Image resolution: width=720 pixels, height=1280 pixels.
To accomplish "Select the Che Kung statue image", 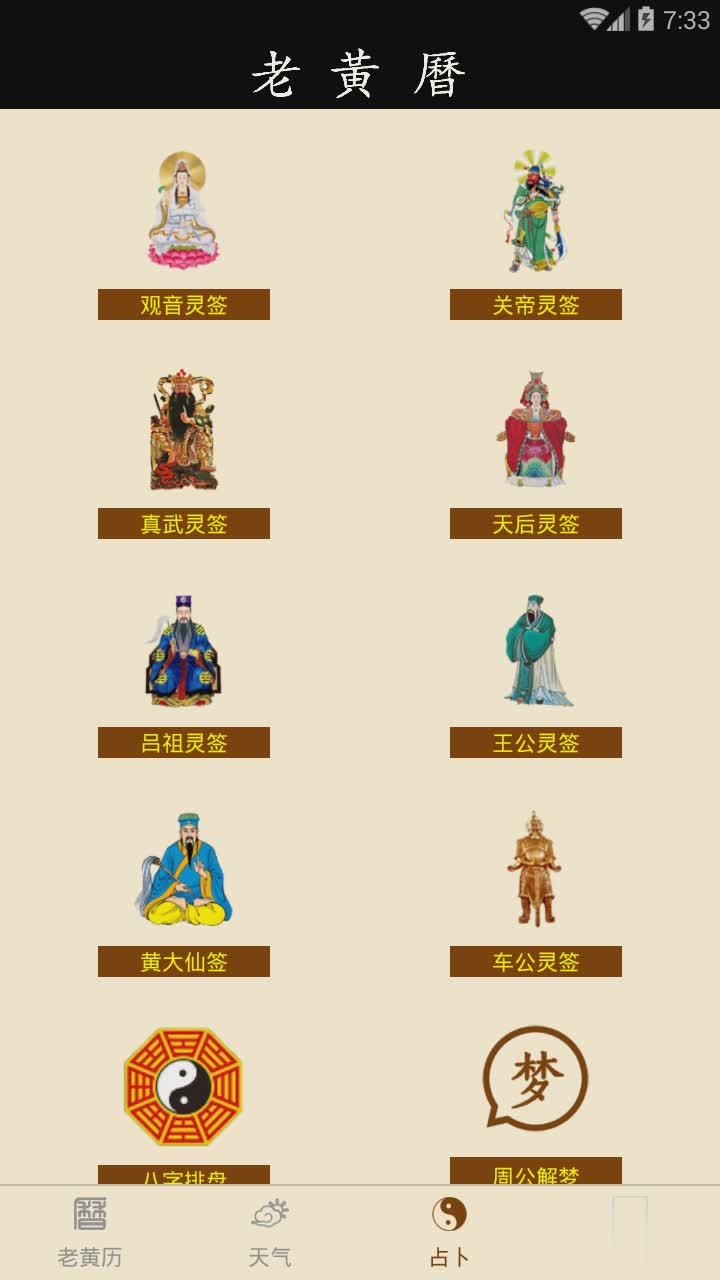I will [x=537, y=872].
